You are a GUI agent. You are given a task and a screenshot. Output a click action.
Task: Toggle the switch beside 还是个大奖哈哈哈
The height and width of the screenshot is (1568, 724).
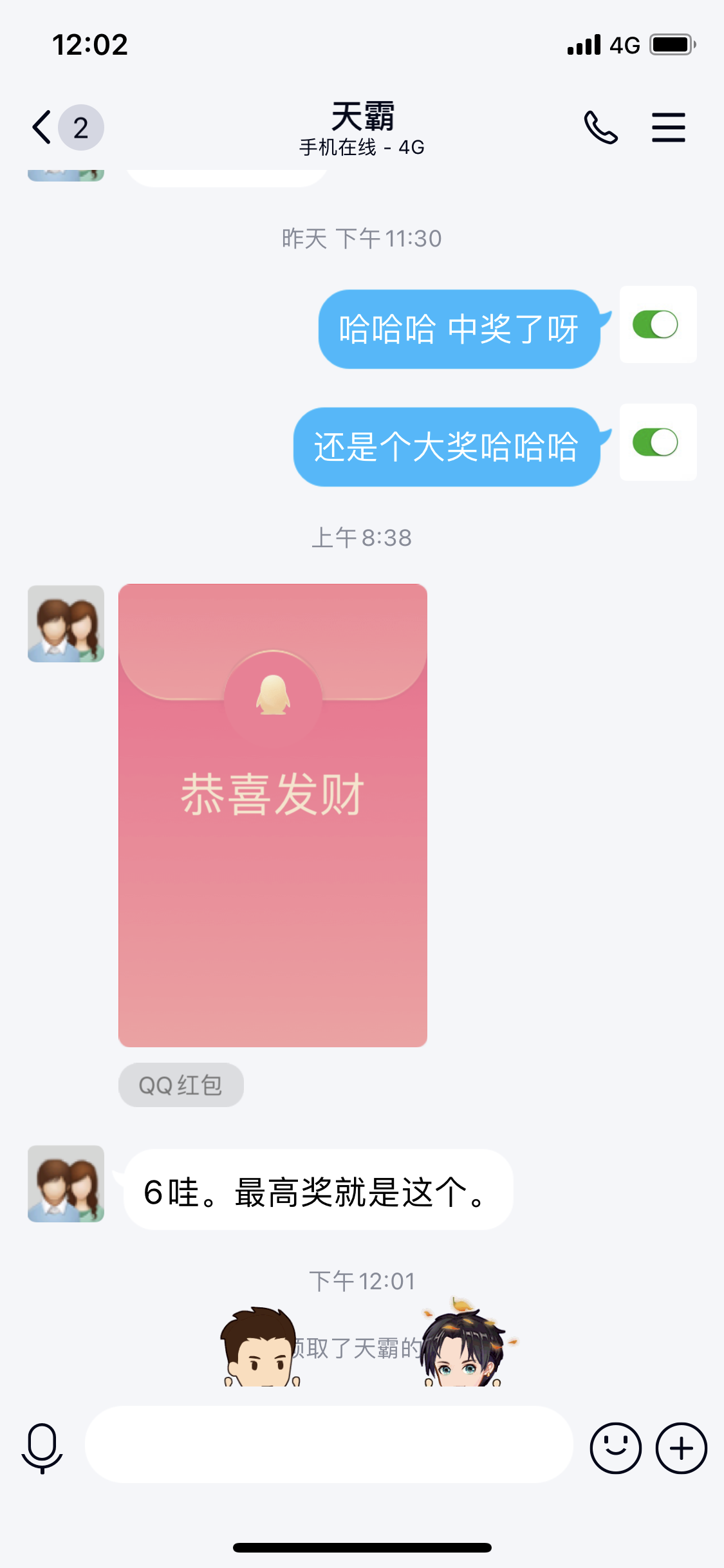pyautogui.click(x=655, y=442)
